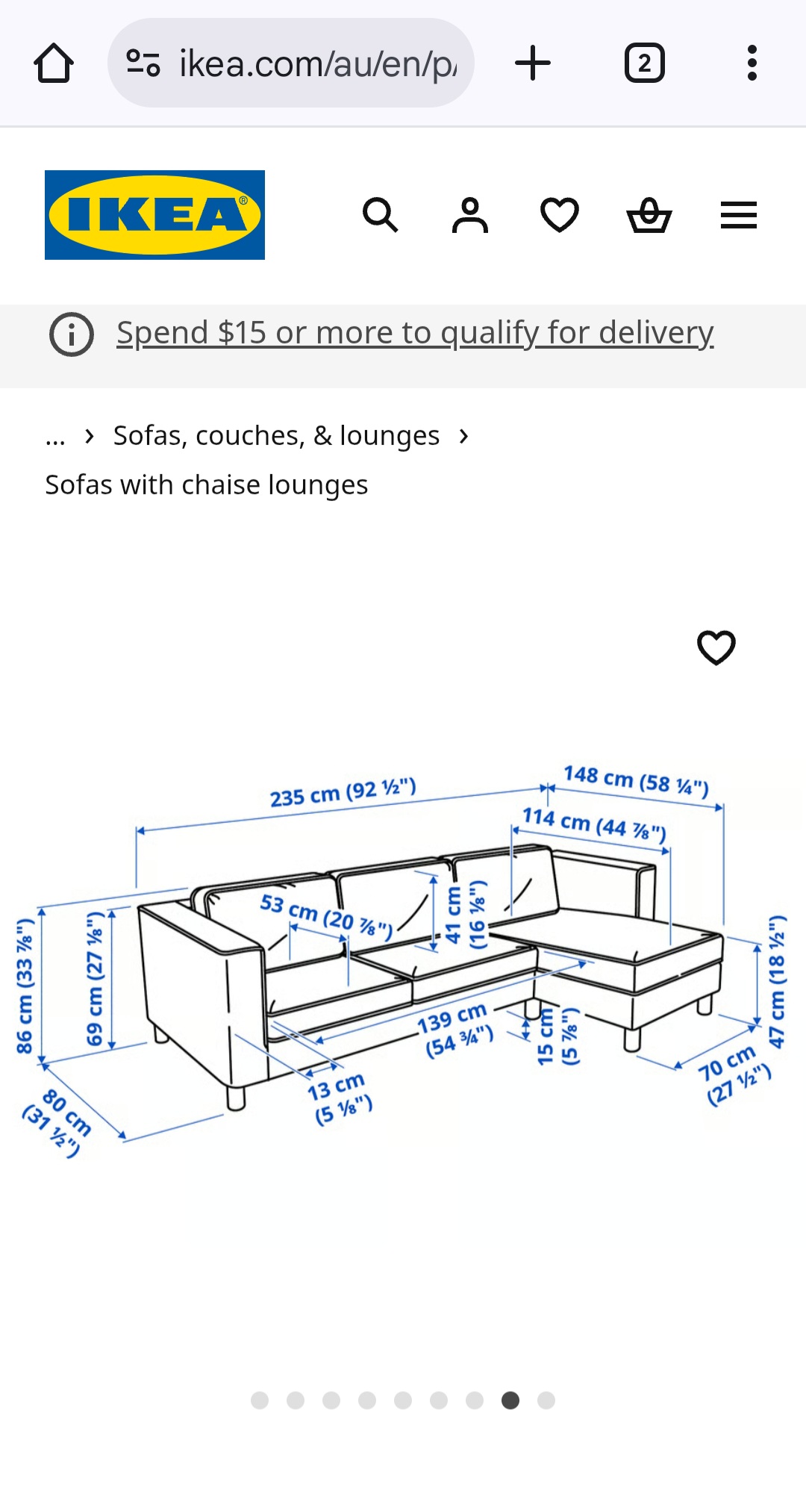Open the browser overflow menu
The width and height of the screenshot is (806, 1512).
coord(752,63)
